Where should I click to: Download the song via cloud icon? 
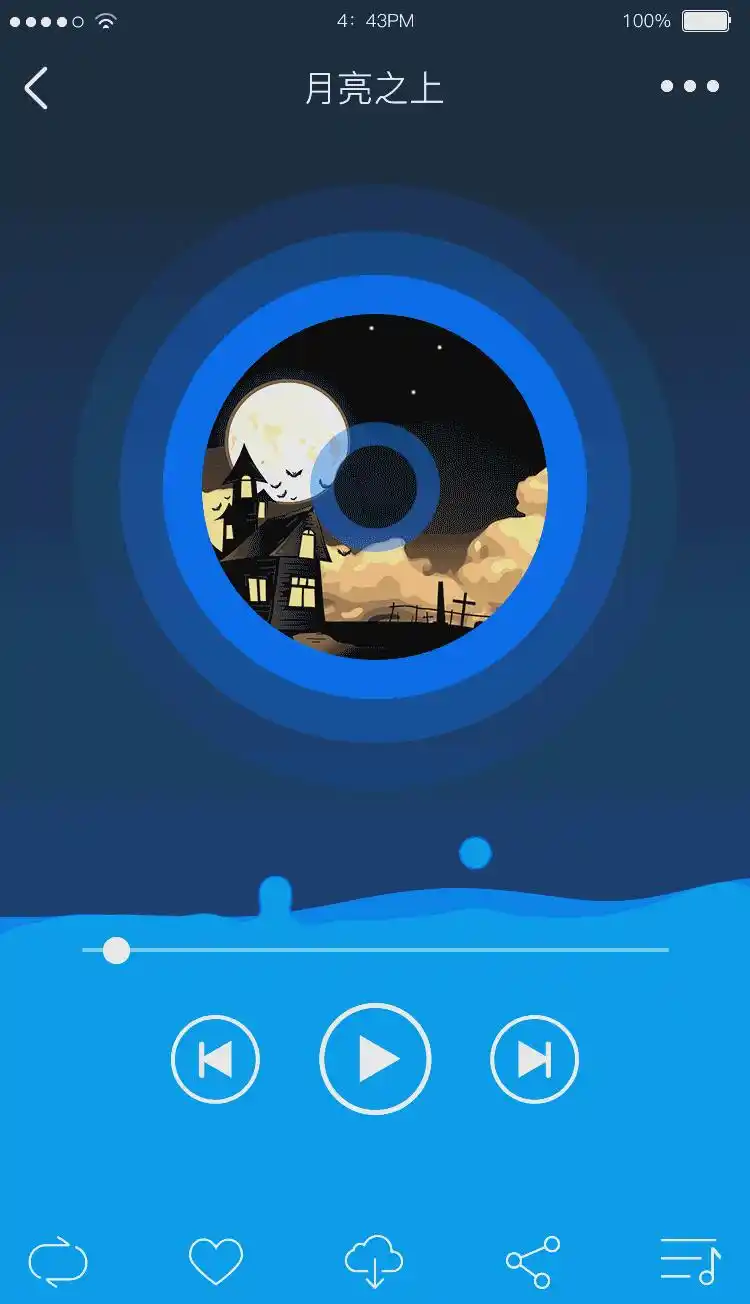coord(374,1262)
